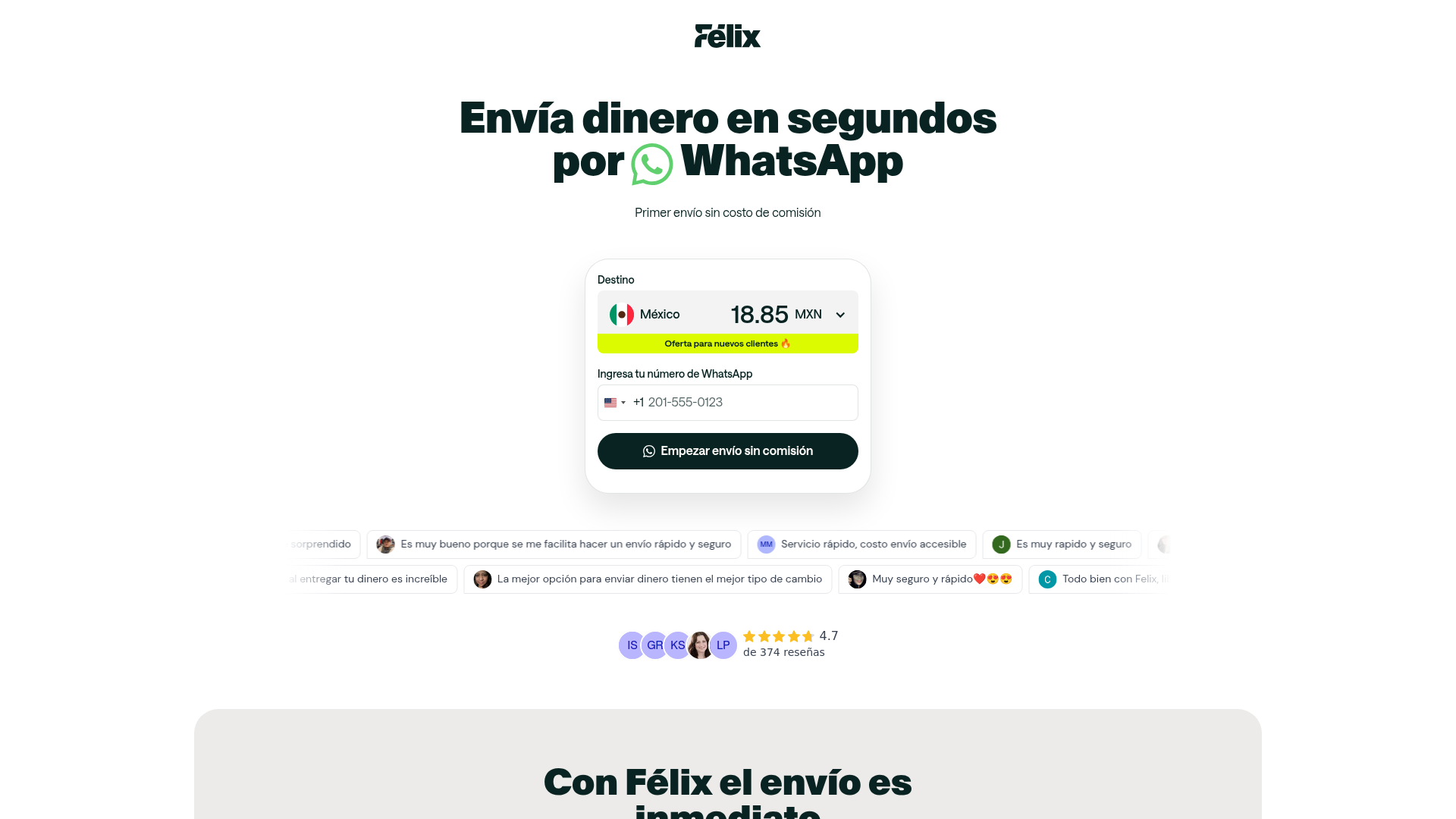Open the Félix logo home link
Image resolution: width=1456 pixels, height=819 pixels.
point(727,36)
